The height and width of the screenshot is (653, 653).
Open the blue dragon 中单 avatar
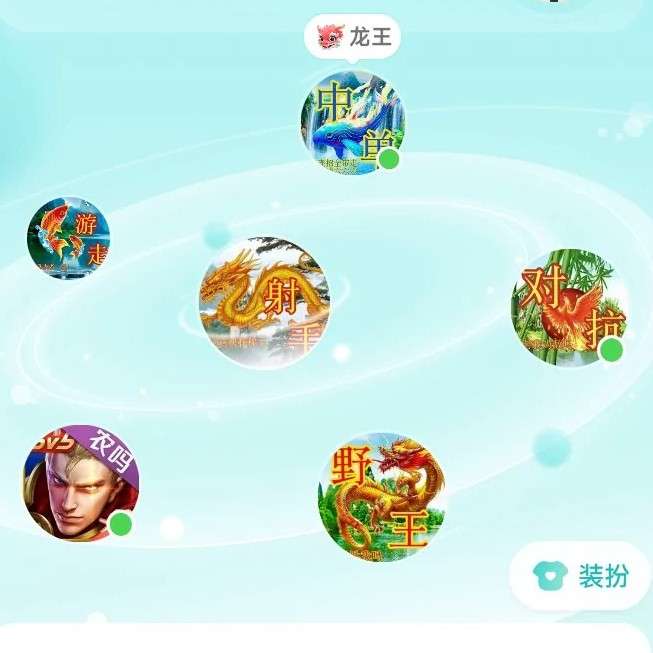[352, 123]
